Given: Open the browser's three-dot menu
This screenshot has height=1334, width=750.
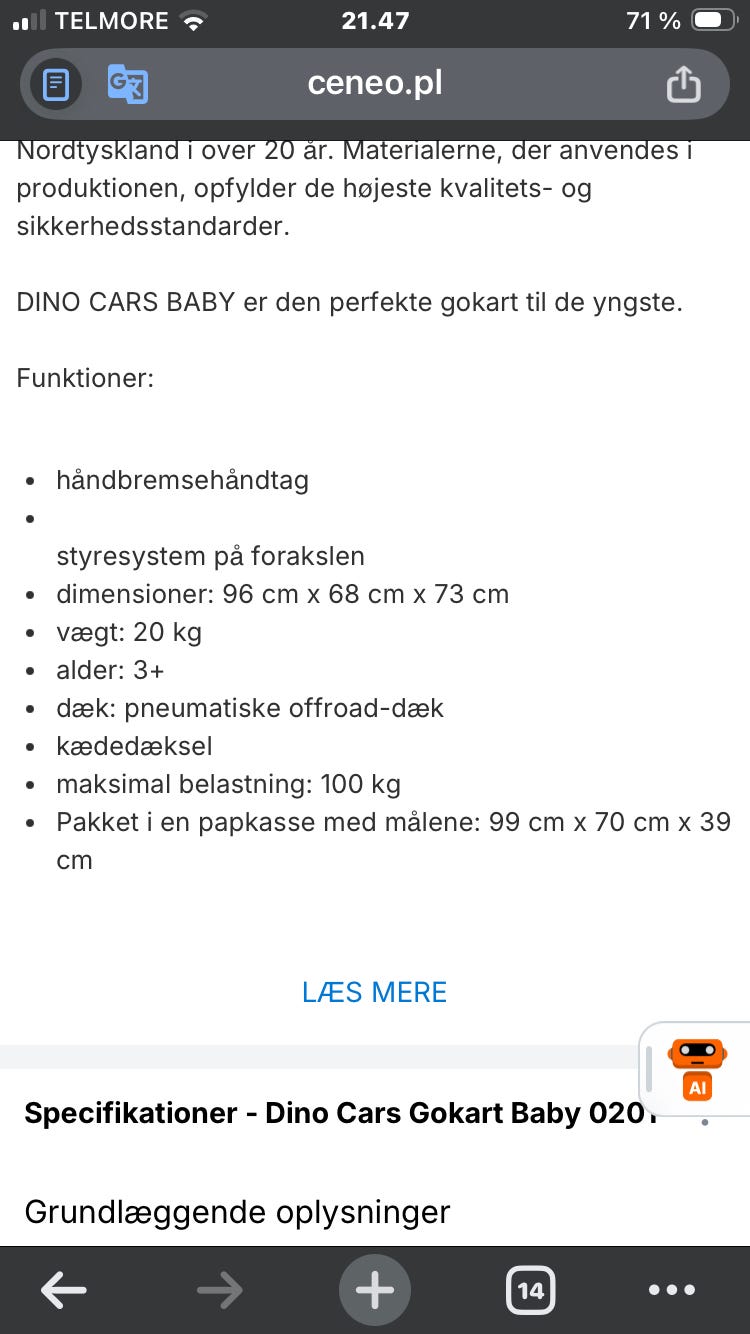Looking at the screenshot, I should [x=672, y=1291].
